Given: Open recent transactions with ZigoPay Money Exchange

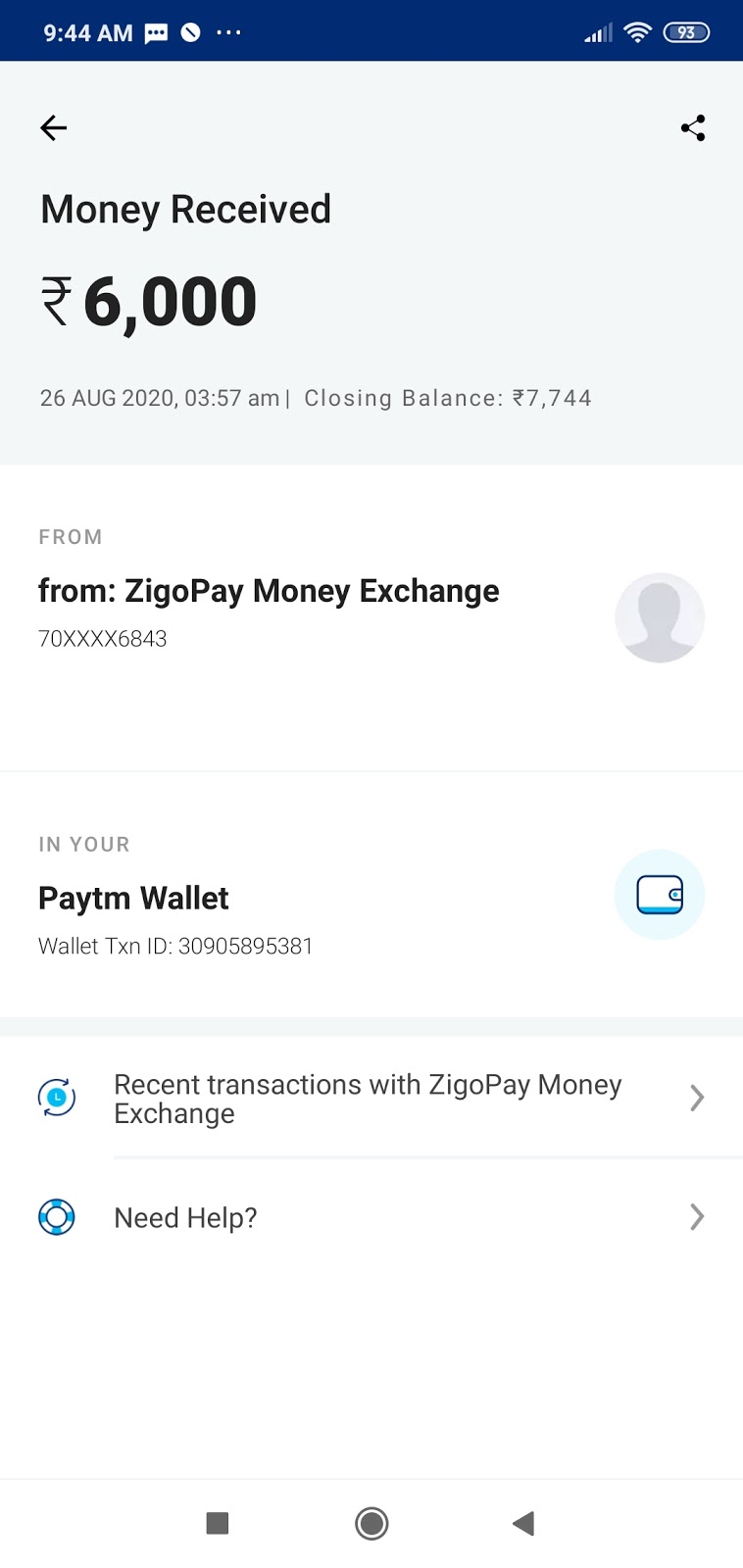Looking at the screenshot, I should click(369, 1099).
